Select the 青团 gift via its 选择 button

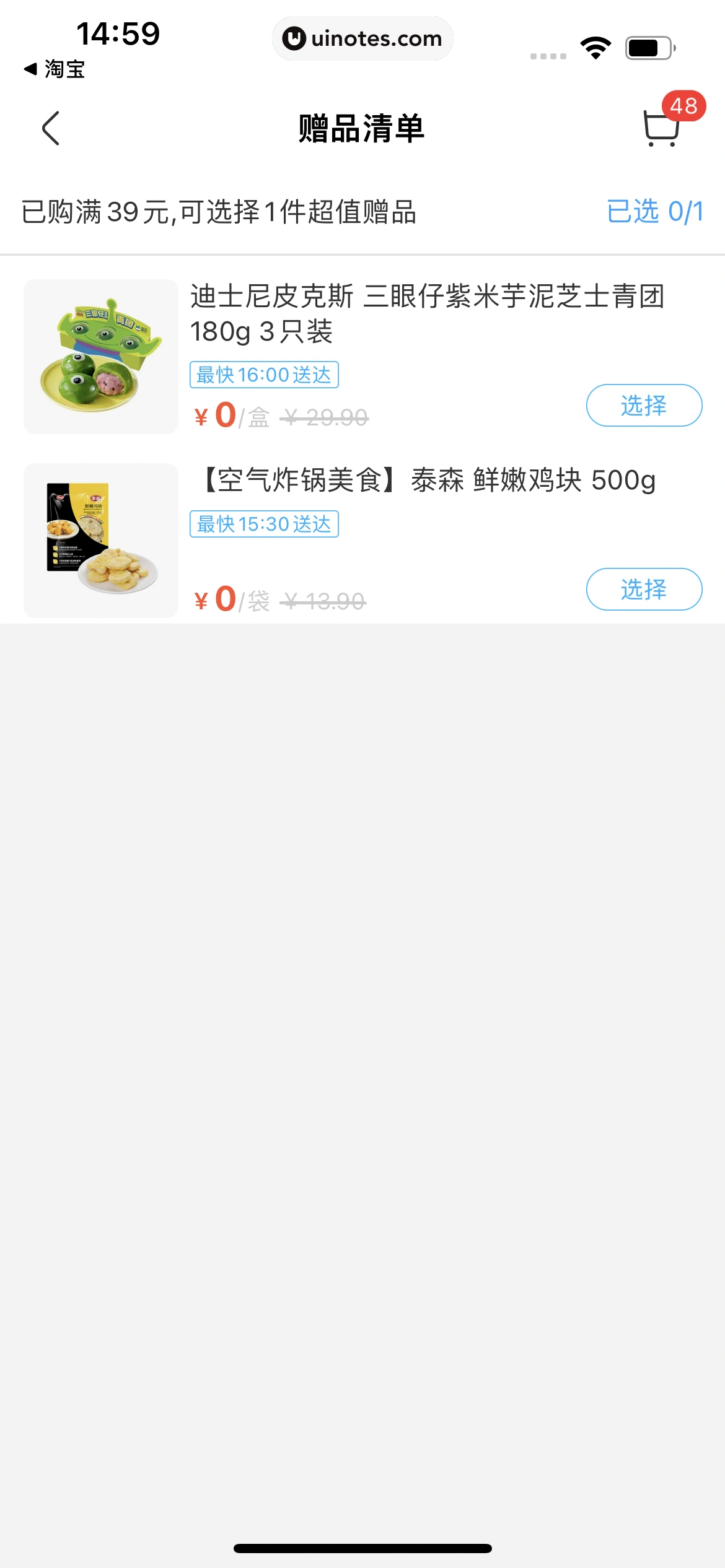[x=644, y=406]
